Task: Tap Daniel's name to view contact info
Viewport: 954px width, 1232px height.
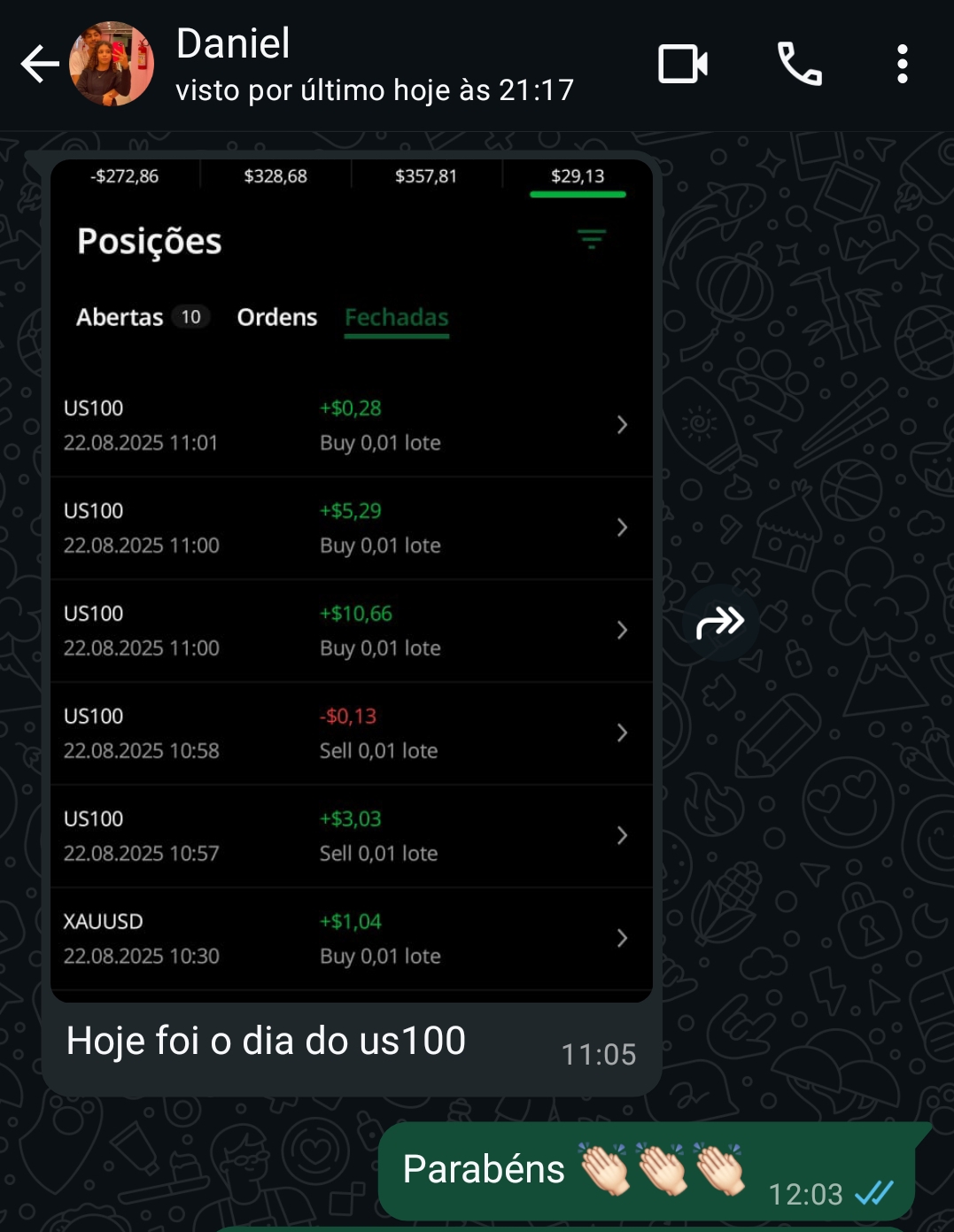Action: (x=233, y=43)
